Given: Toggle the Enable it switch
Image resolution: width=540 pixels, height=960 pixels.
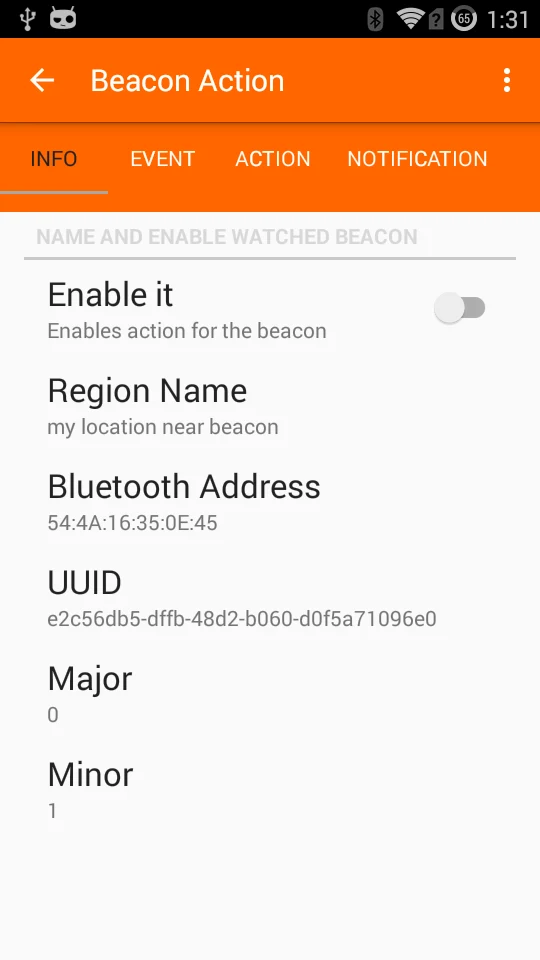Looking at the screenshot, I should coord(460,308).
